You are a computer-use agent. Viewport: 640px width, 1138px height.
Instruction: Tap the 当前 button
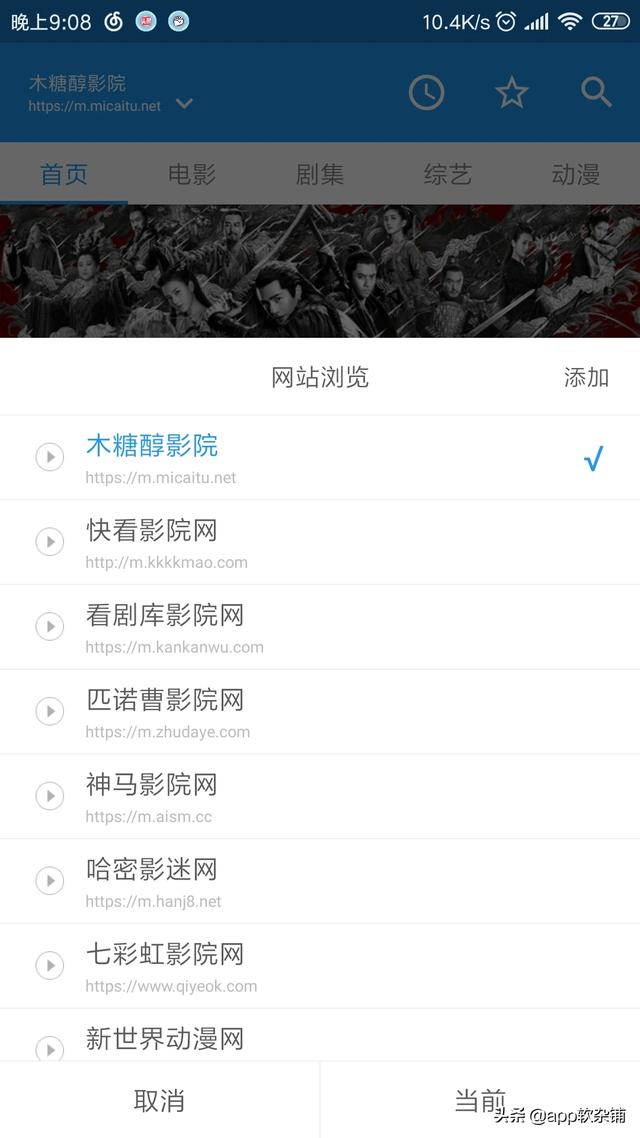(480, 1101)
